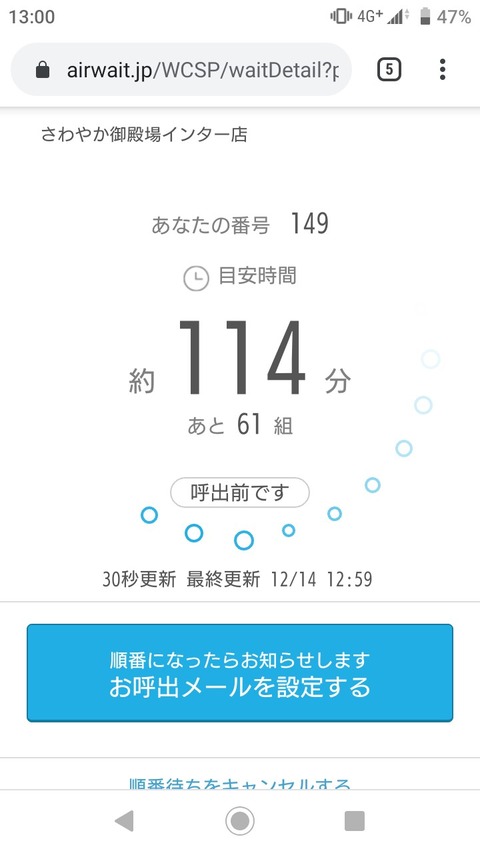The width and height of the screenshot is (480, 853).
Task: Go back with the system back button
Action: [124, 821]
